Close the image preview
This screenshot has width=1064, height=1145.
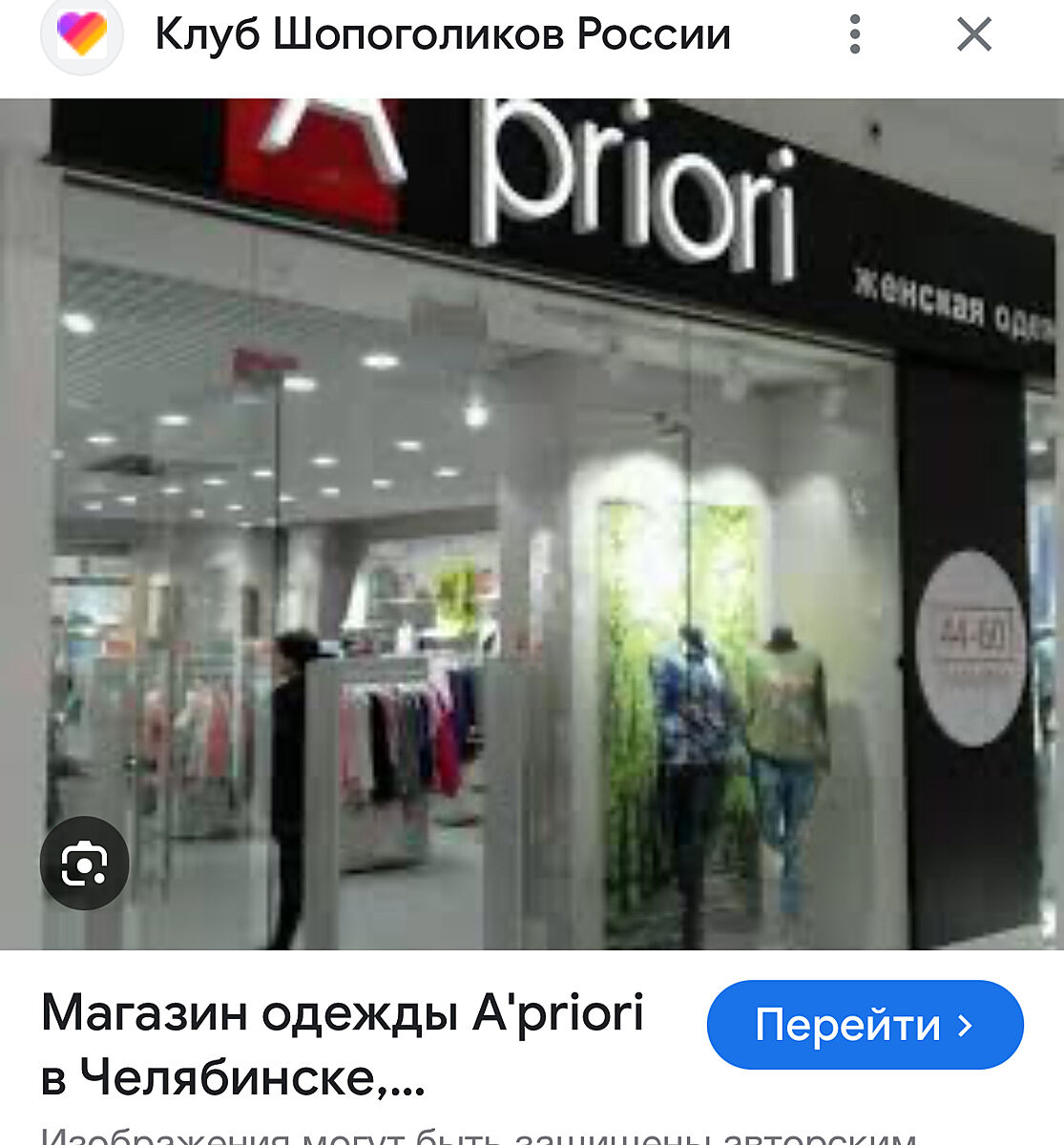(974, 35)
